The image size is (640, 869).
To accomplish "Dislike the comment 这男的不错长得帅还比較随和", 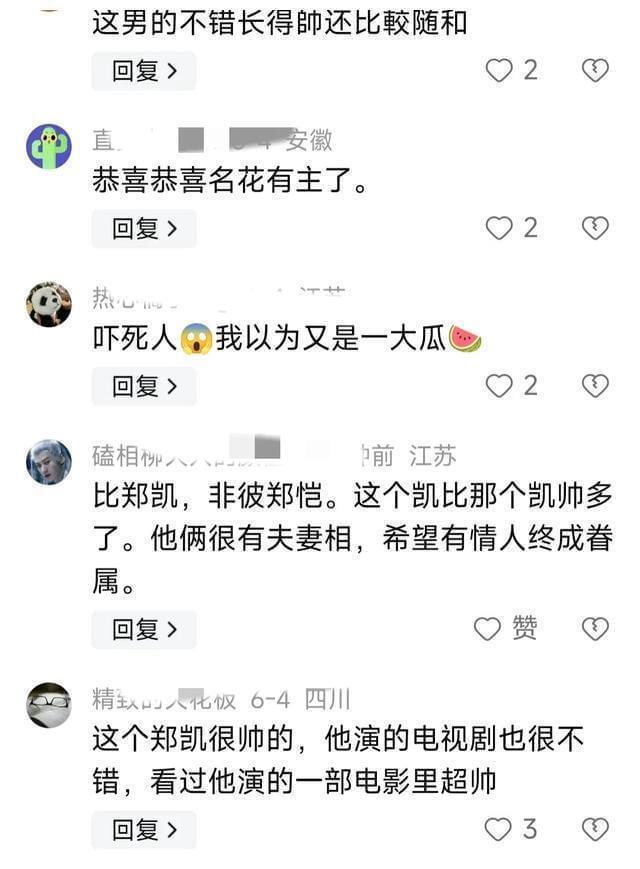I will tap(595, 70).
